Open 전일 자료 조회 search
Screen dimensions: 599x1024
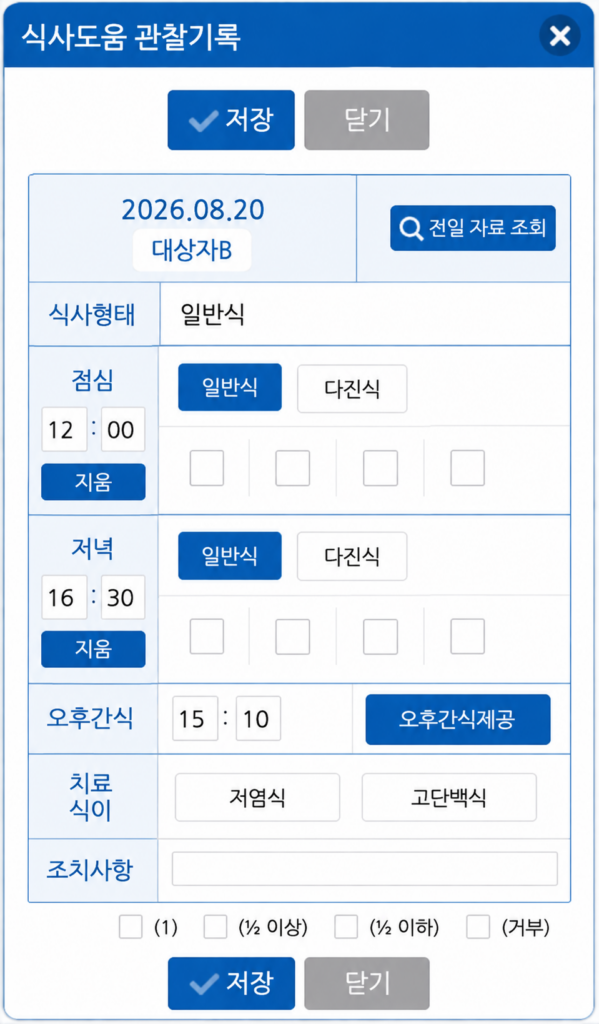(473, 228)
